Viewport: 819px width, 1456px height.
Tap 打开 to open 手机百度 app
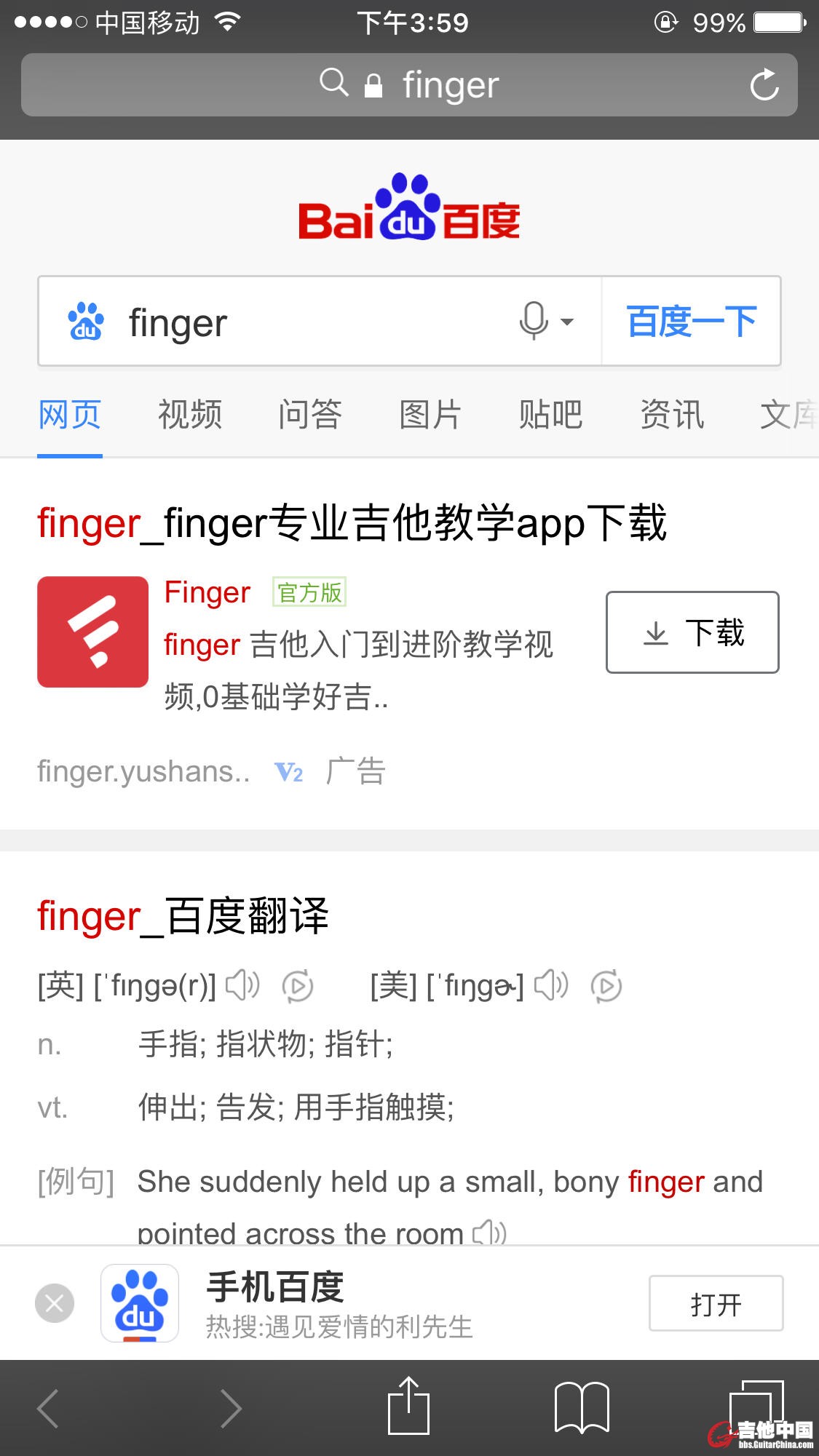pyautogui.click(x=716, y=1303)
